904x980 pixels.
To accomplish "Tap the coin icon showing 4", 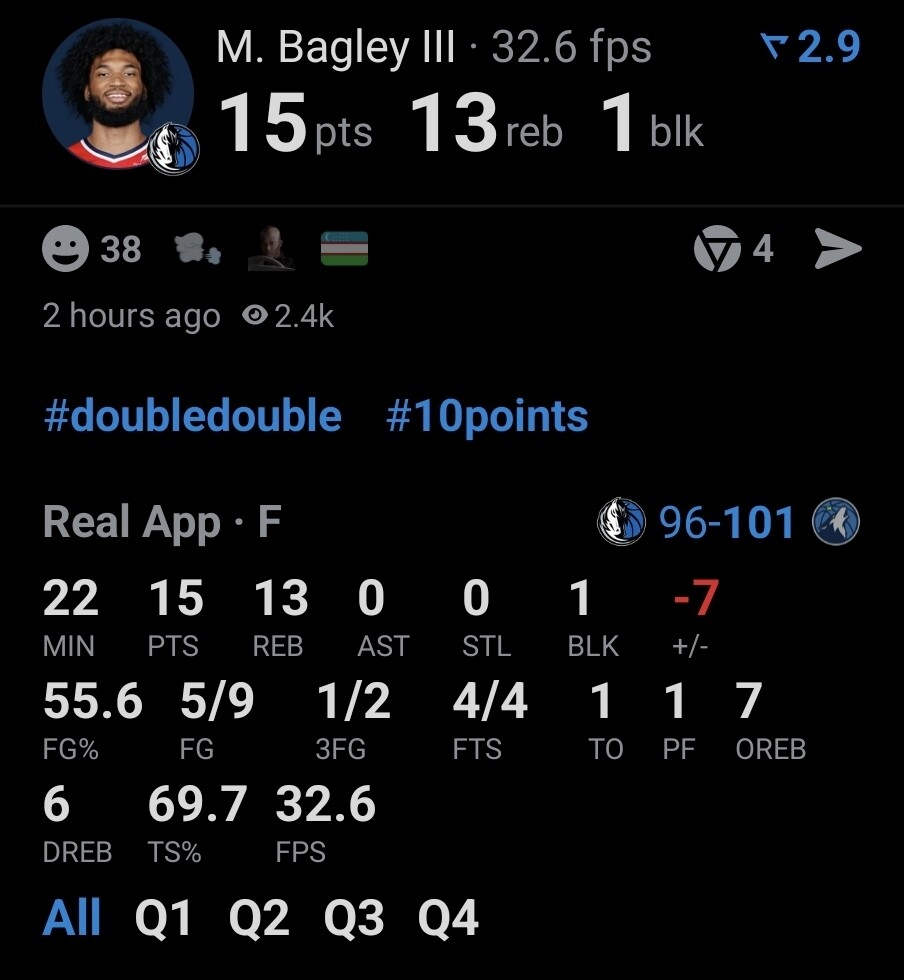I will coord(717,248).
